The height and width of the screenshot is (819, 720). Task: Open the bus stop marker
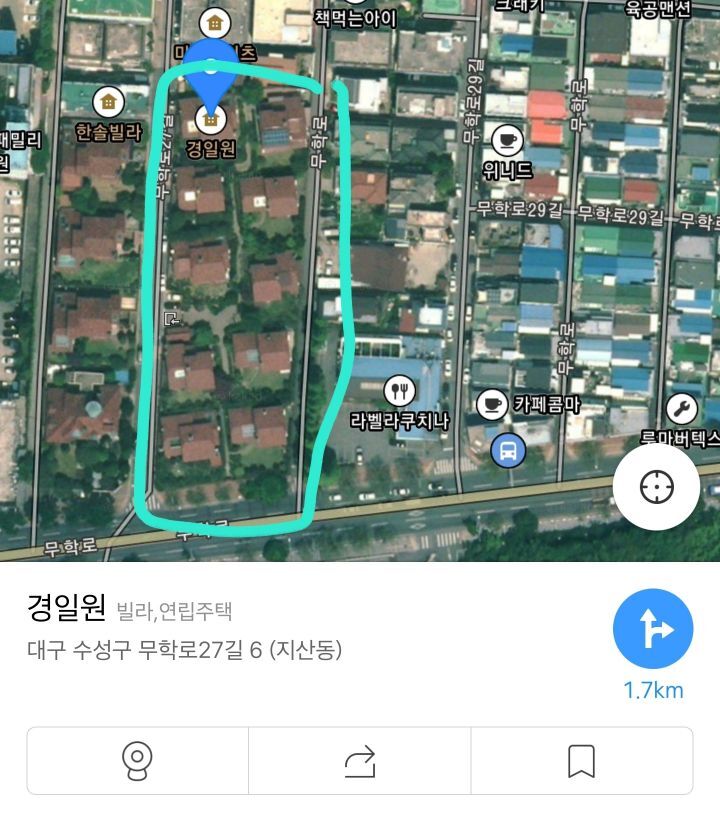[509, 449]
